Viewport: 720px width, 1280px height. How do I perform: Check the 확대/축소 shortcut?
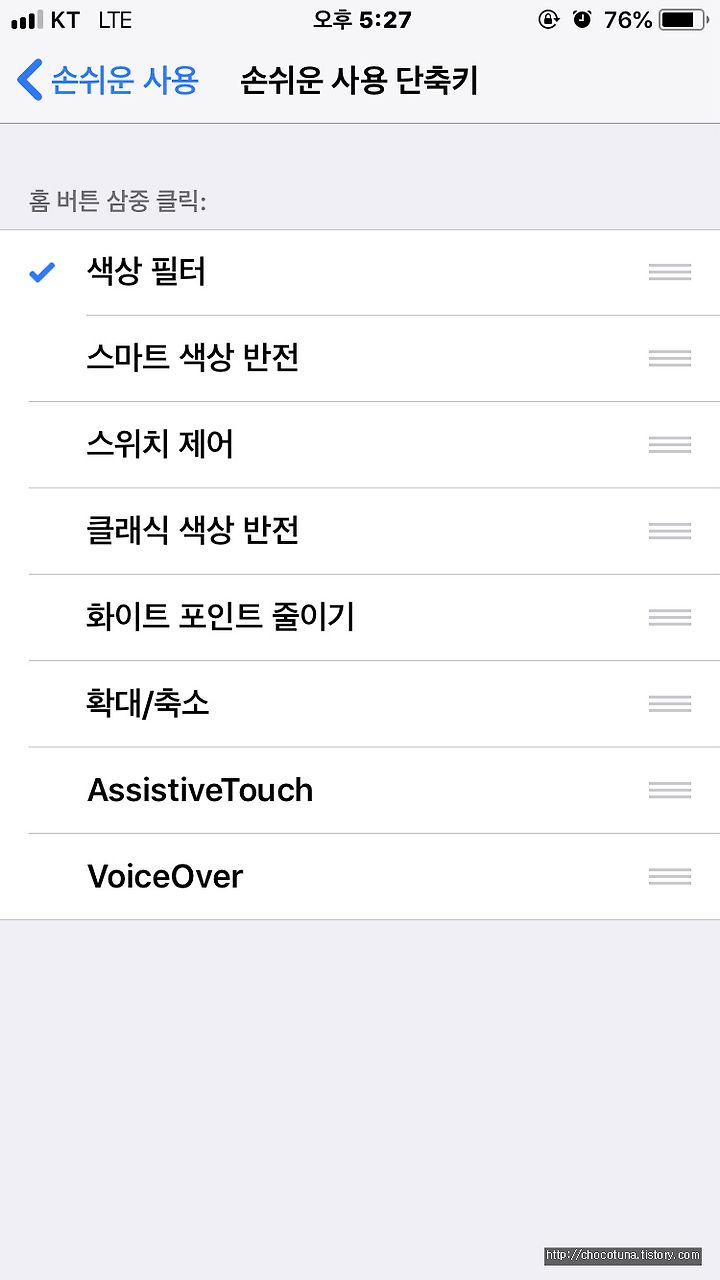[360, 704]
